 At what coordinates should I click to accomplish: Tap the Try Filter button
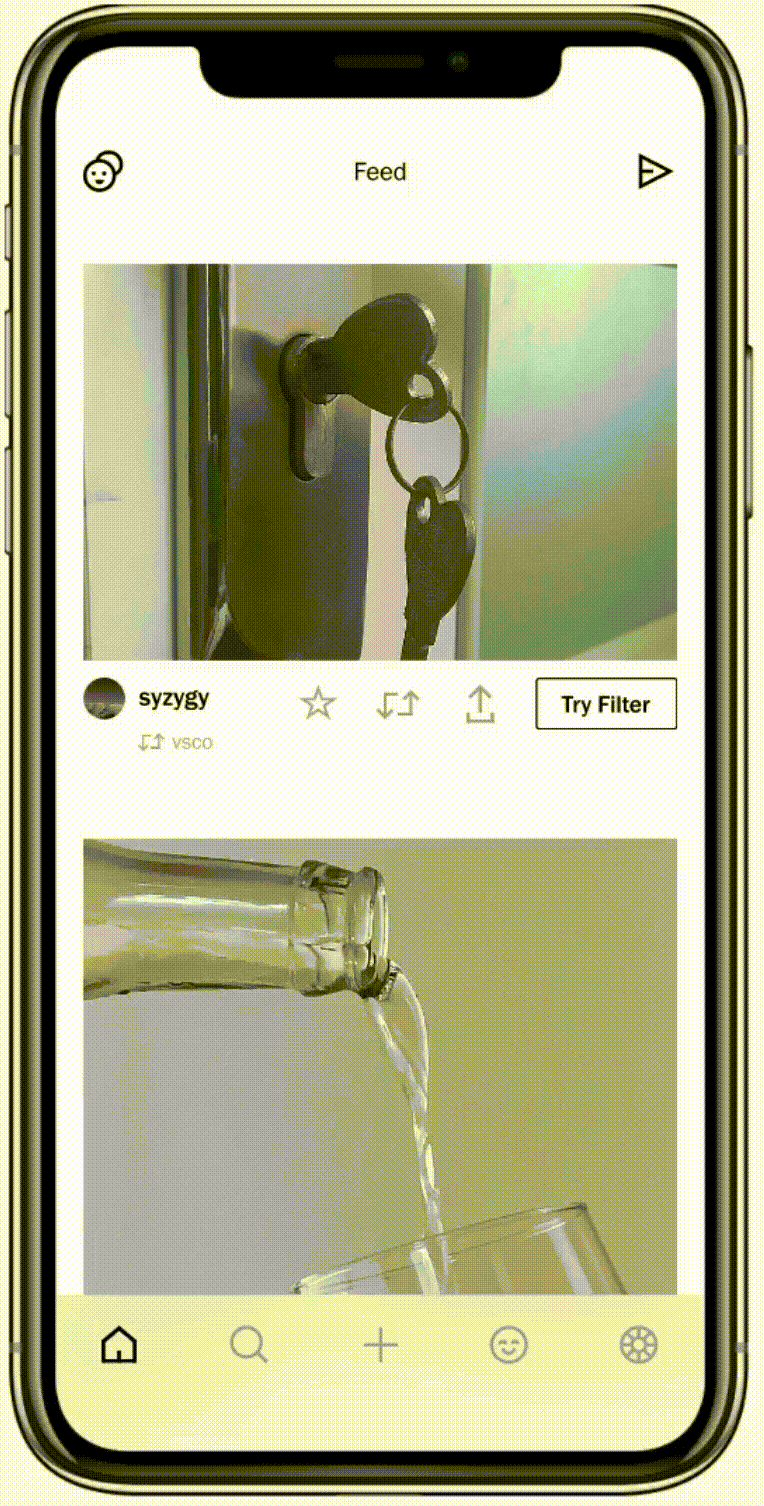tap(606, 704)
